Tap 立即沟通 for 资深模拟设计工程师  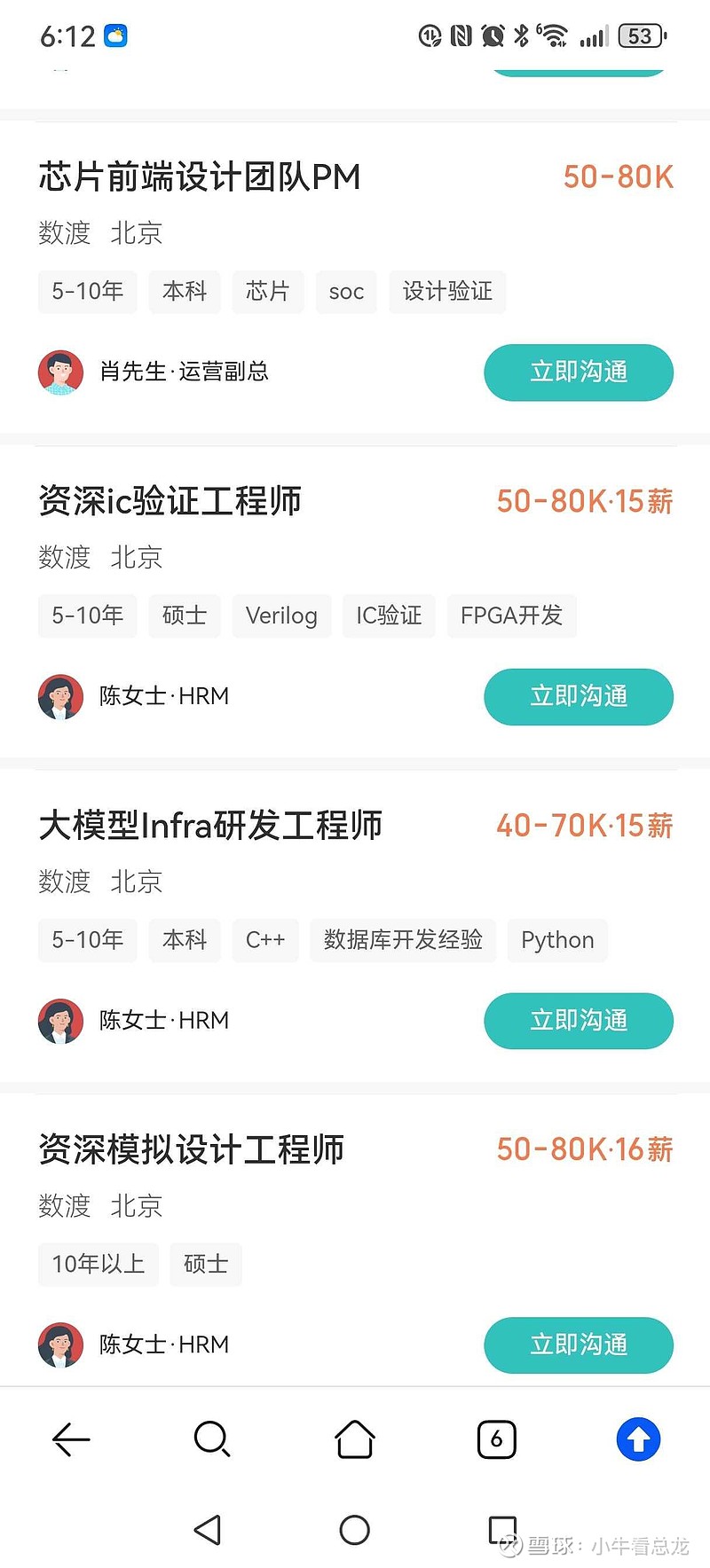click(579, 1345)
